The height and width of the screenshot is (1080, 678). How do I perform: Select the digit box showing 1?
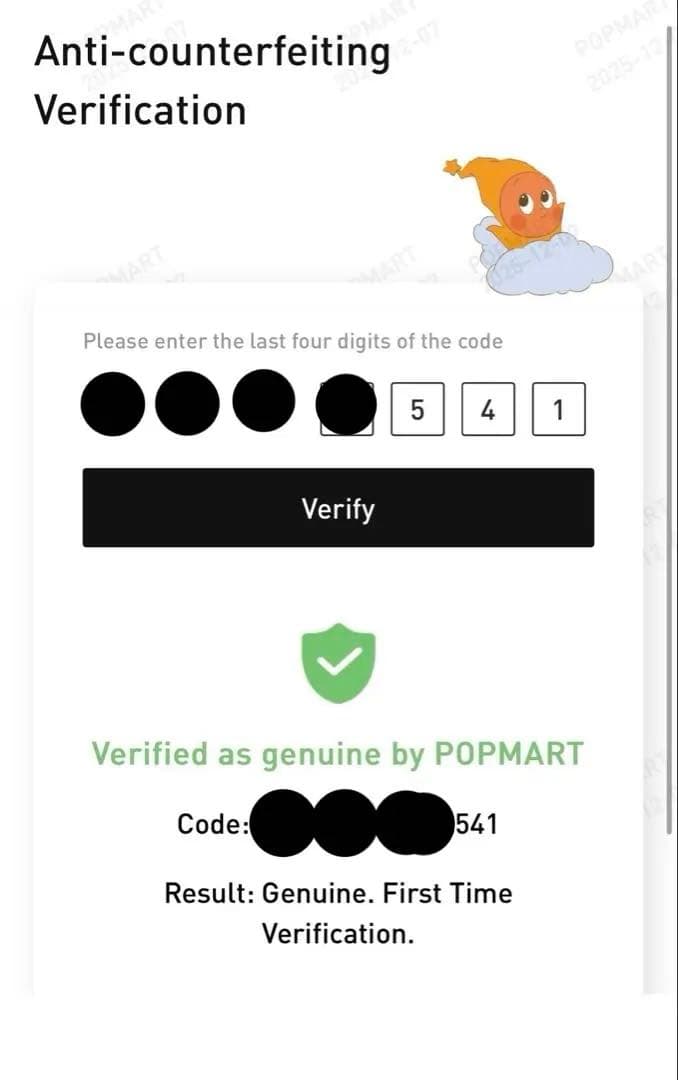pyautogui.click(x=559, y=409)
